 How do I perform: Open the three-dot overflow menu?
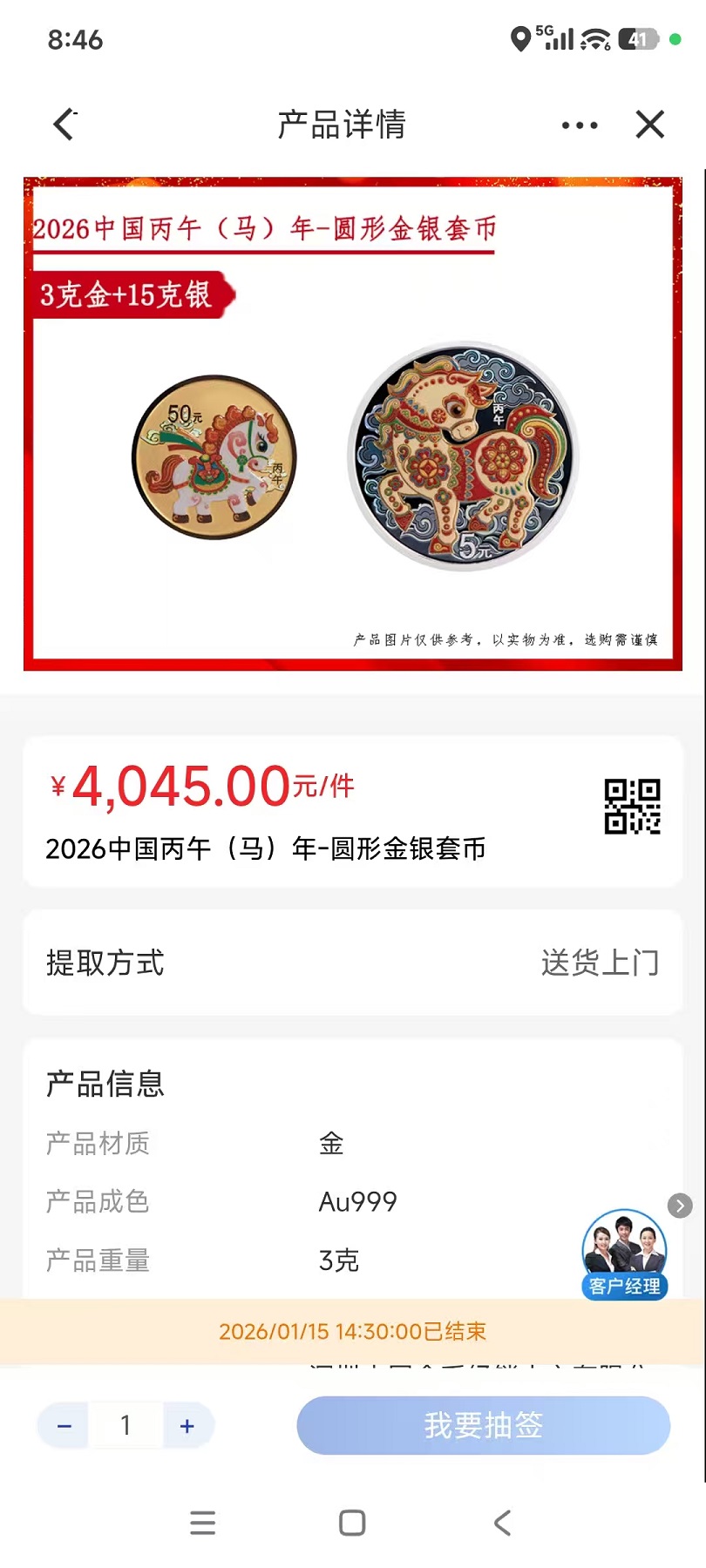(580, 125)
